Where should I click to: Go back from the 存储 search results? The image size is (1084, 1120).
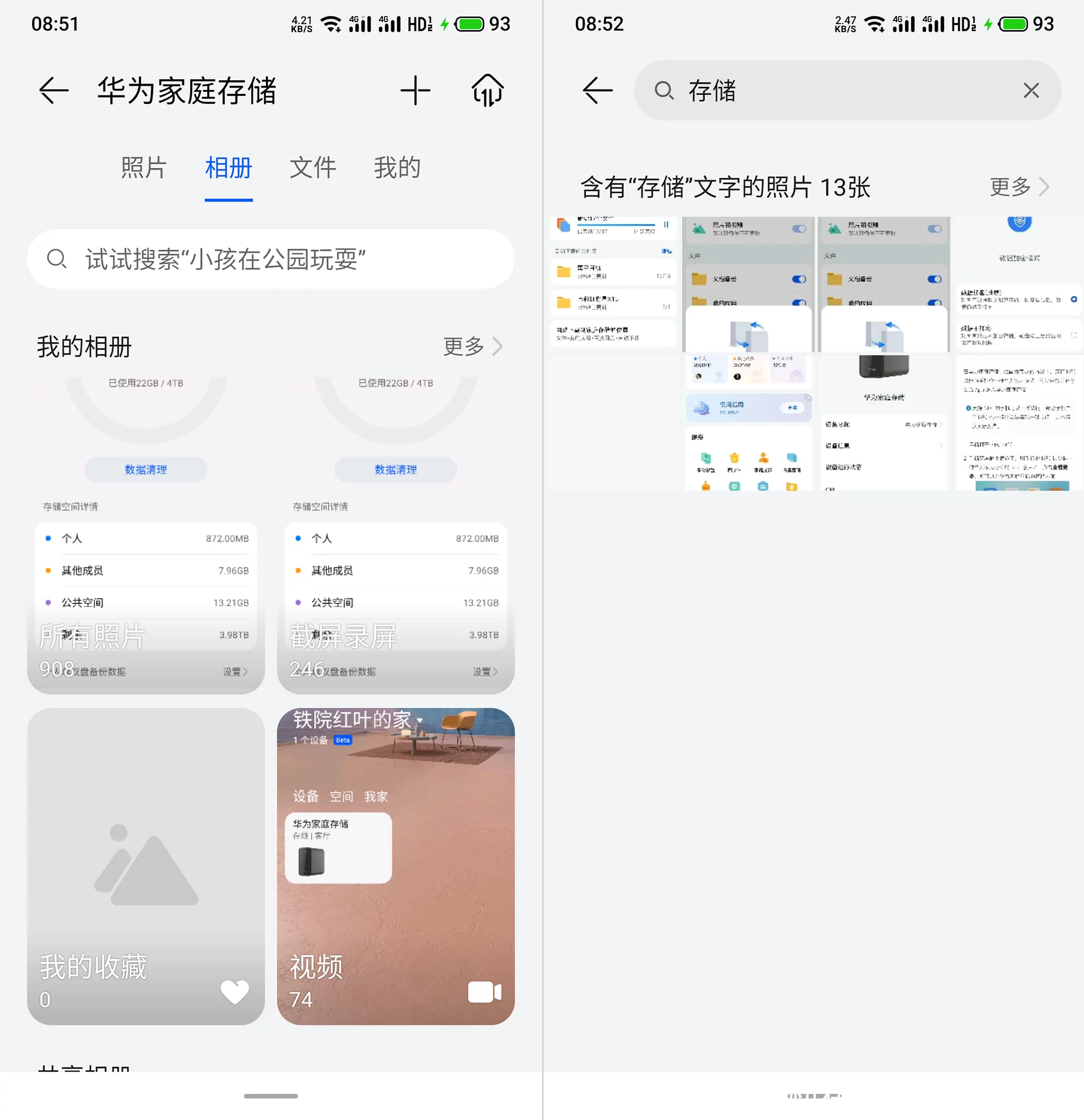point(597,90)
